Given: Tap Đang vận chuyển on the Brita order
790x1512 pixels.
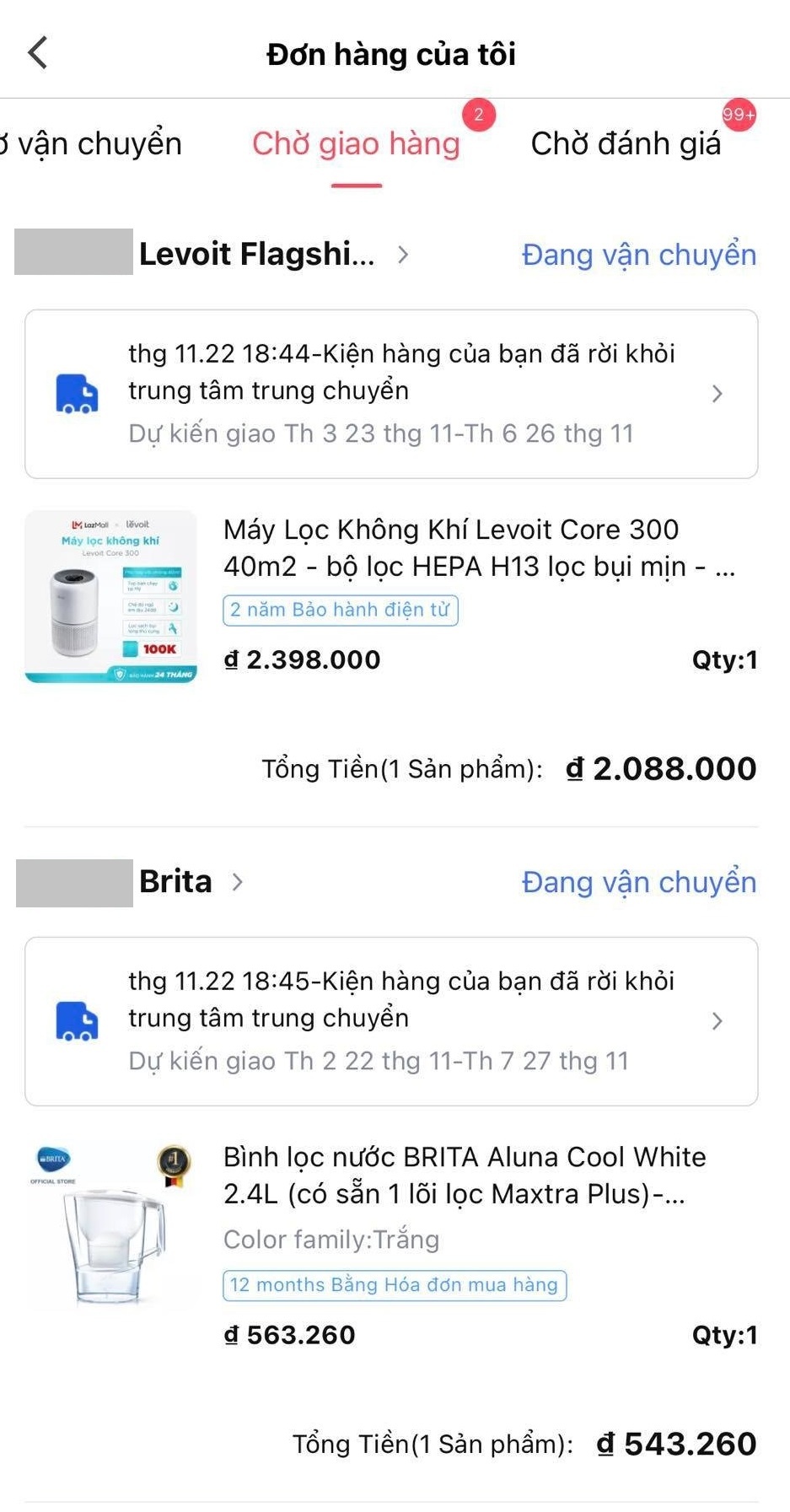Looking at the screenshot, I should click(638, 881).
